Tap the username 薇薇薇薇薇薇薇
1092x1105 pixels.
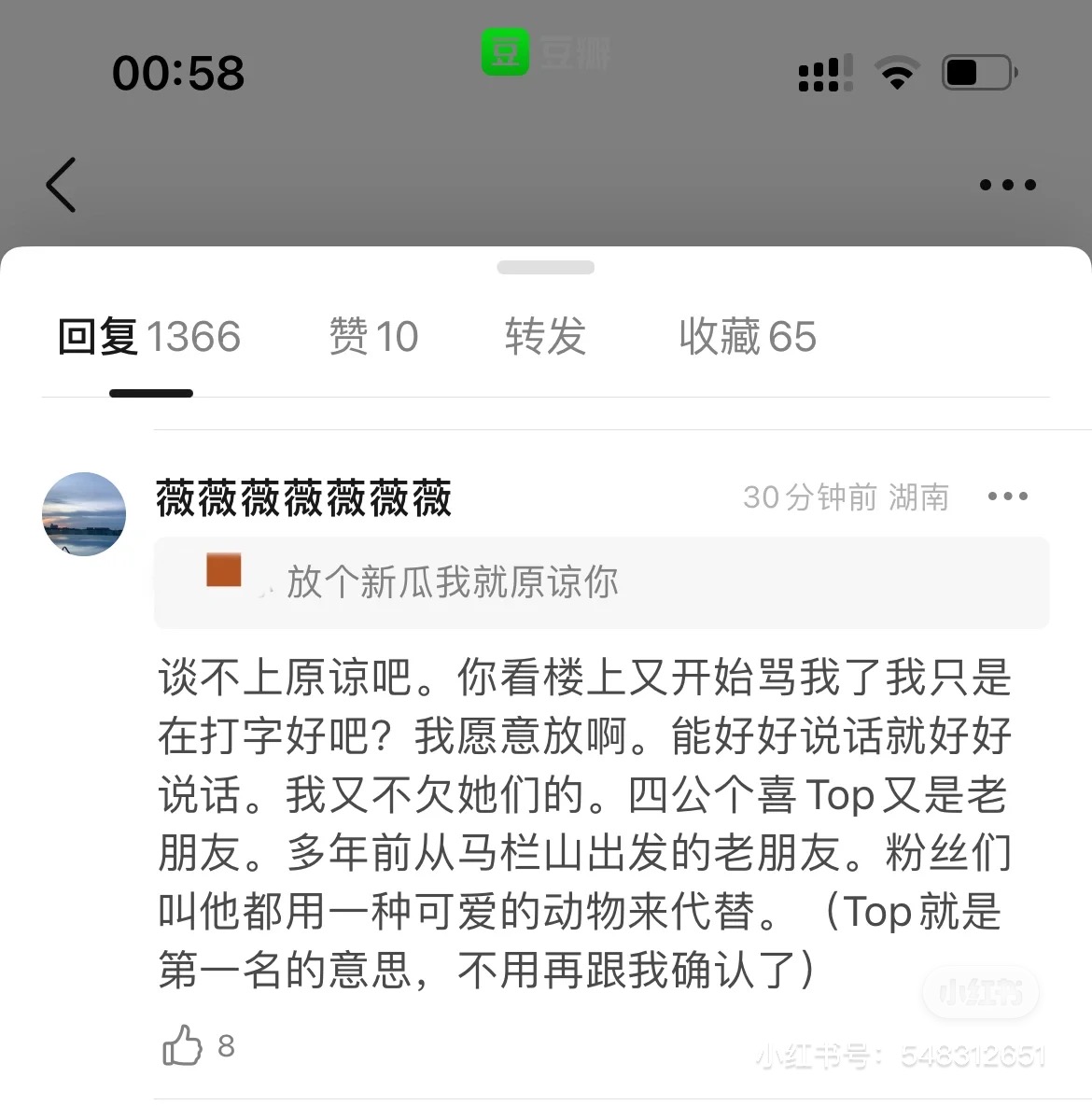pyautogui.click(x=303, y=497)
